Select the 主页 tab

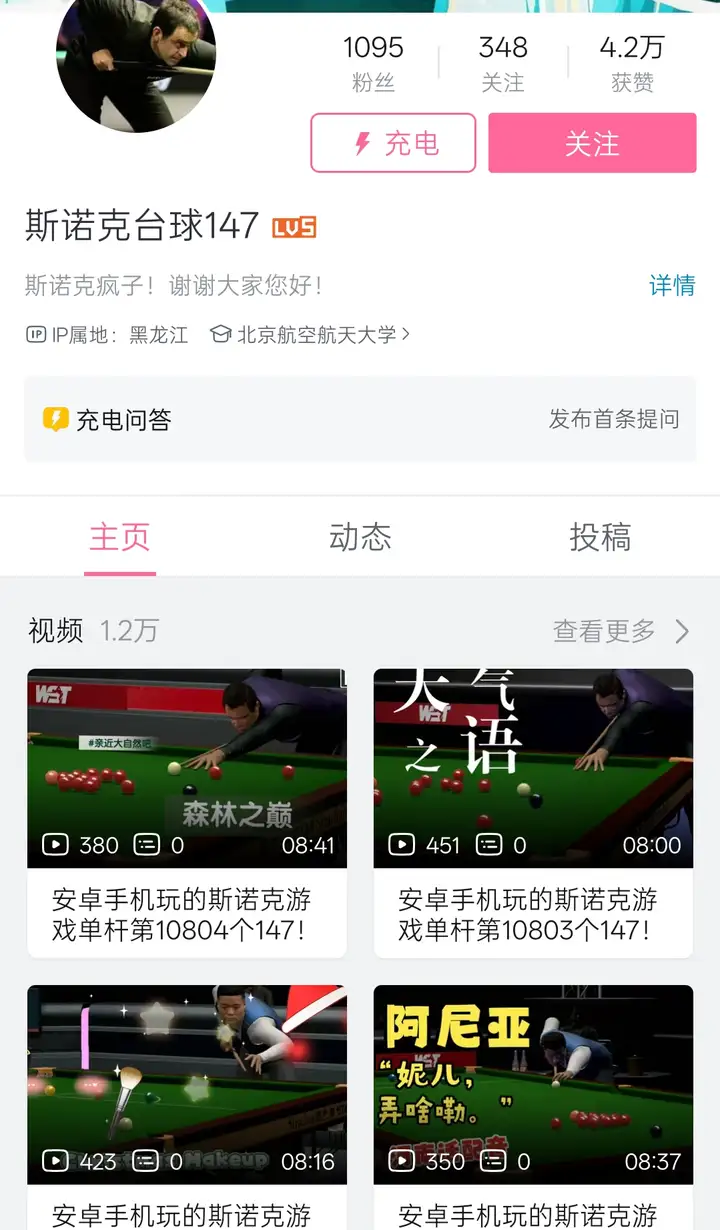tap(120, 538)
